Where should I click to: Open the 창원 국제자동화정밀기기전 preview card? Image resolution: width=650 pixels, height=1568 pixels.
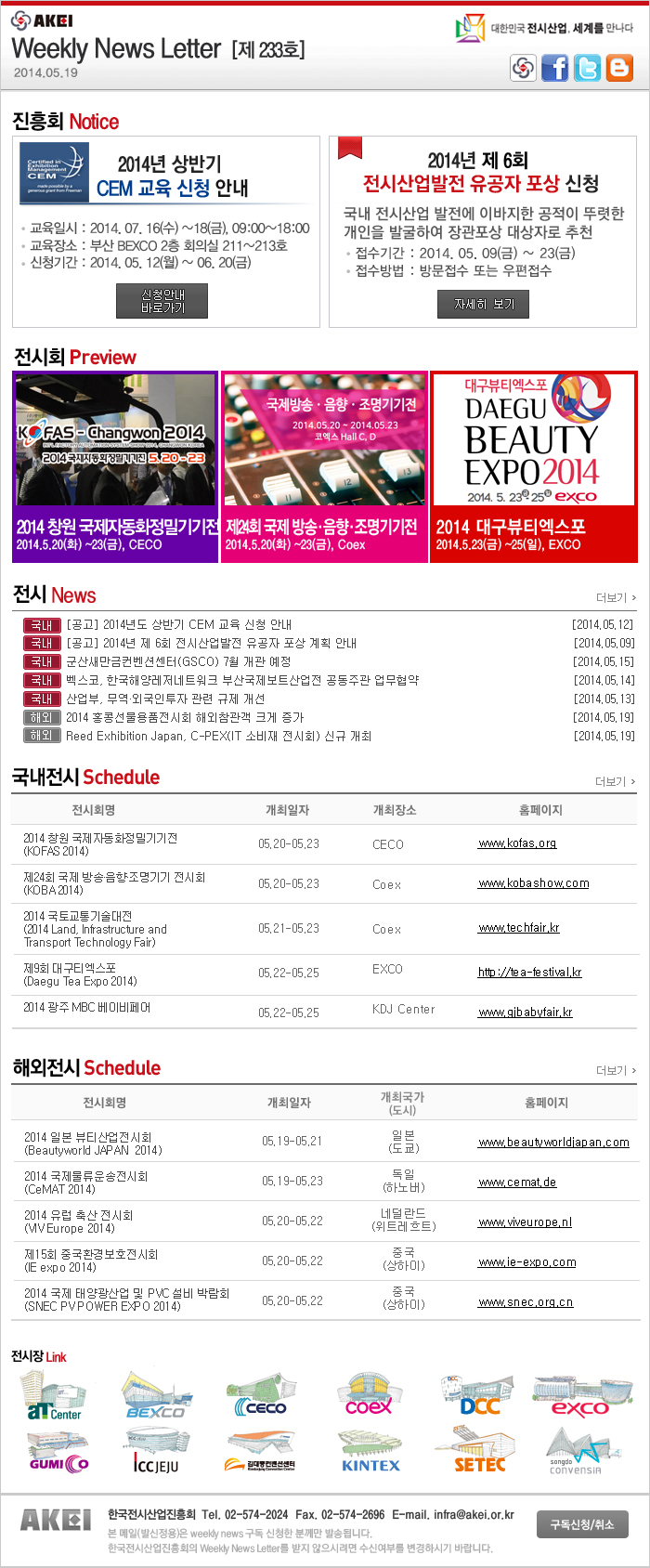pos(115,466)
